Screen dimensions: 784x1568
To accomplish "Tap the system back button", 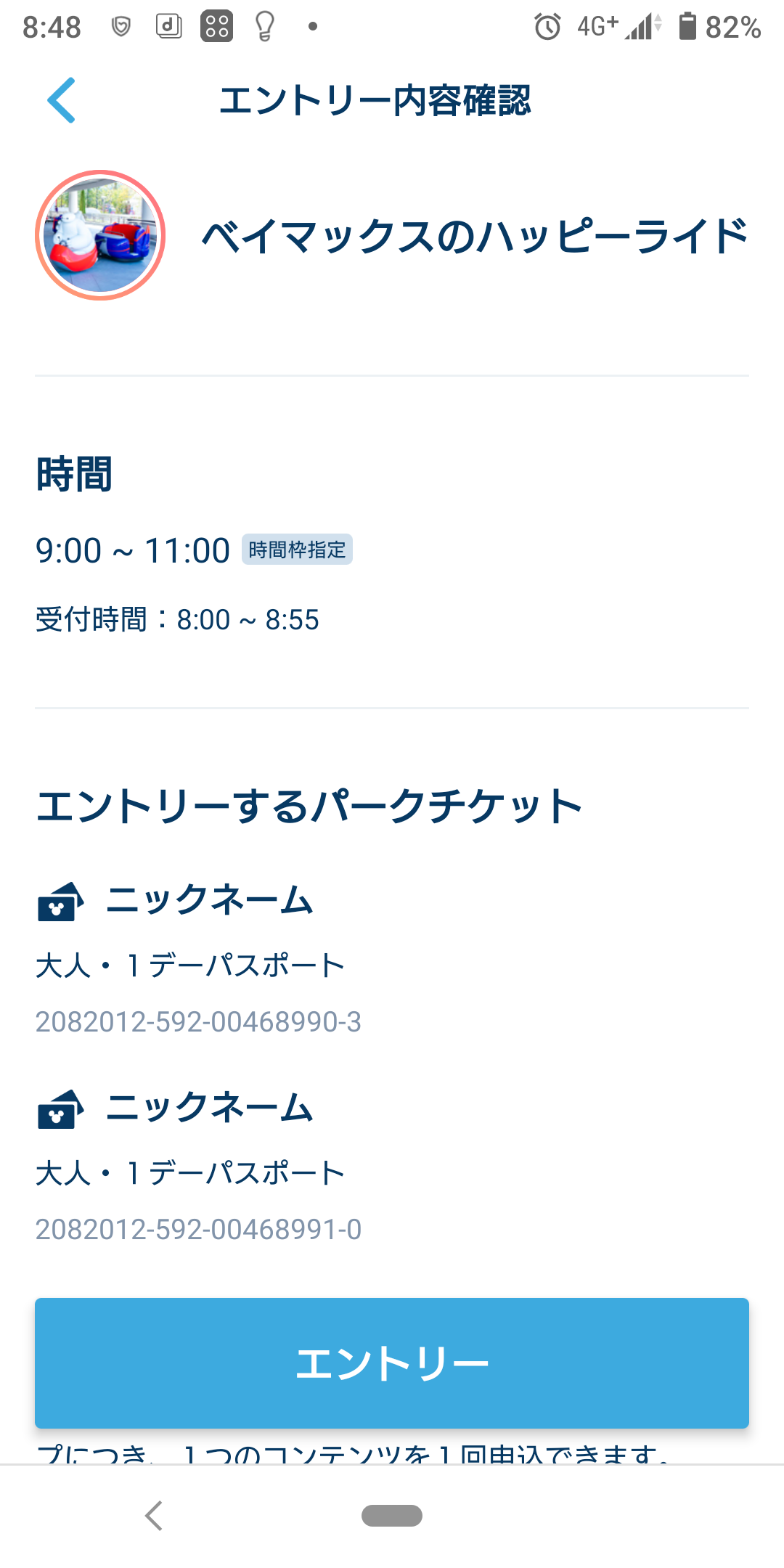I will pyautogui.click(x=153, y=1516).
